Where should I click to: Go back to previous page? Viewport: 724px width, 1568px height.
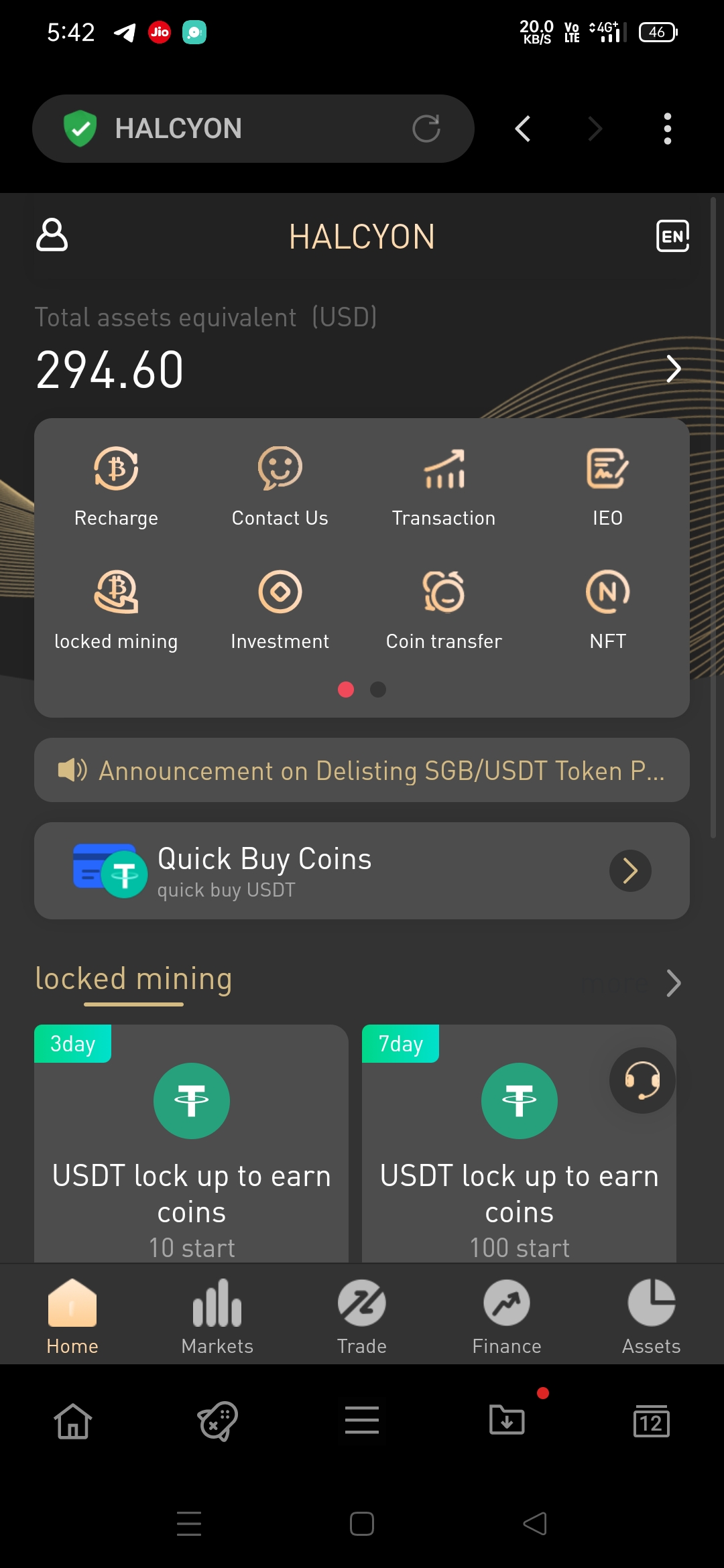pyautogui.click(x=523, y=129)
